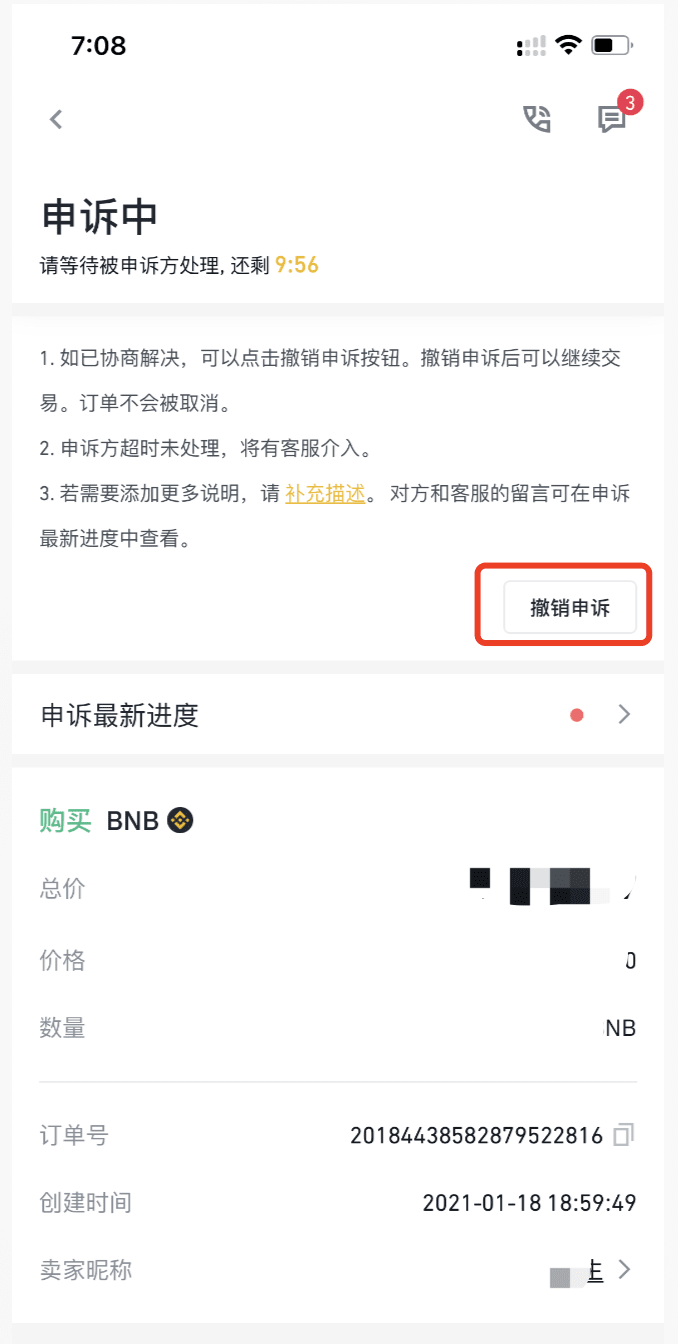Tap the phone call icon
The width and height of the screenshot is (678, 1344).
[x=537, y=119]
